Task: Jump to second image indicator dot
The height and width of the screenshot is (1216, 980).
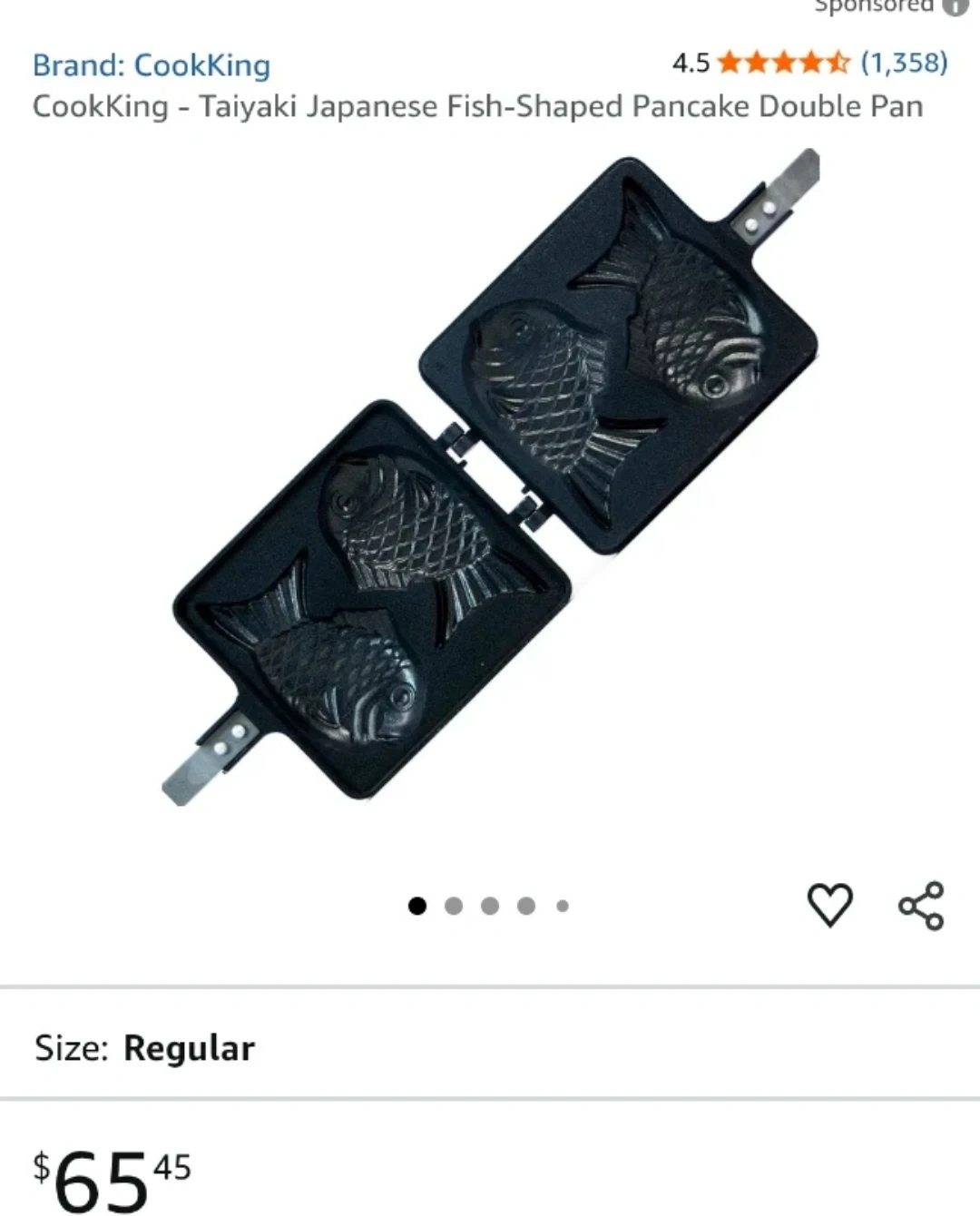Action: [x=454, y=906]
